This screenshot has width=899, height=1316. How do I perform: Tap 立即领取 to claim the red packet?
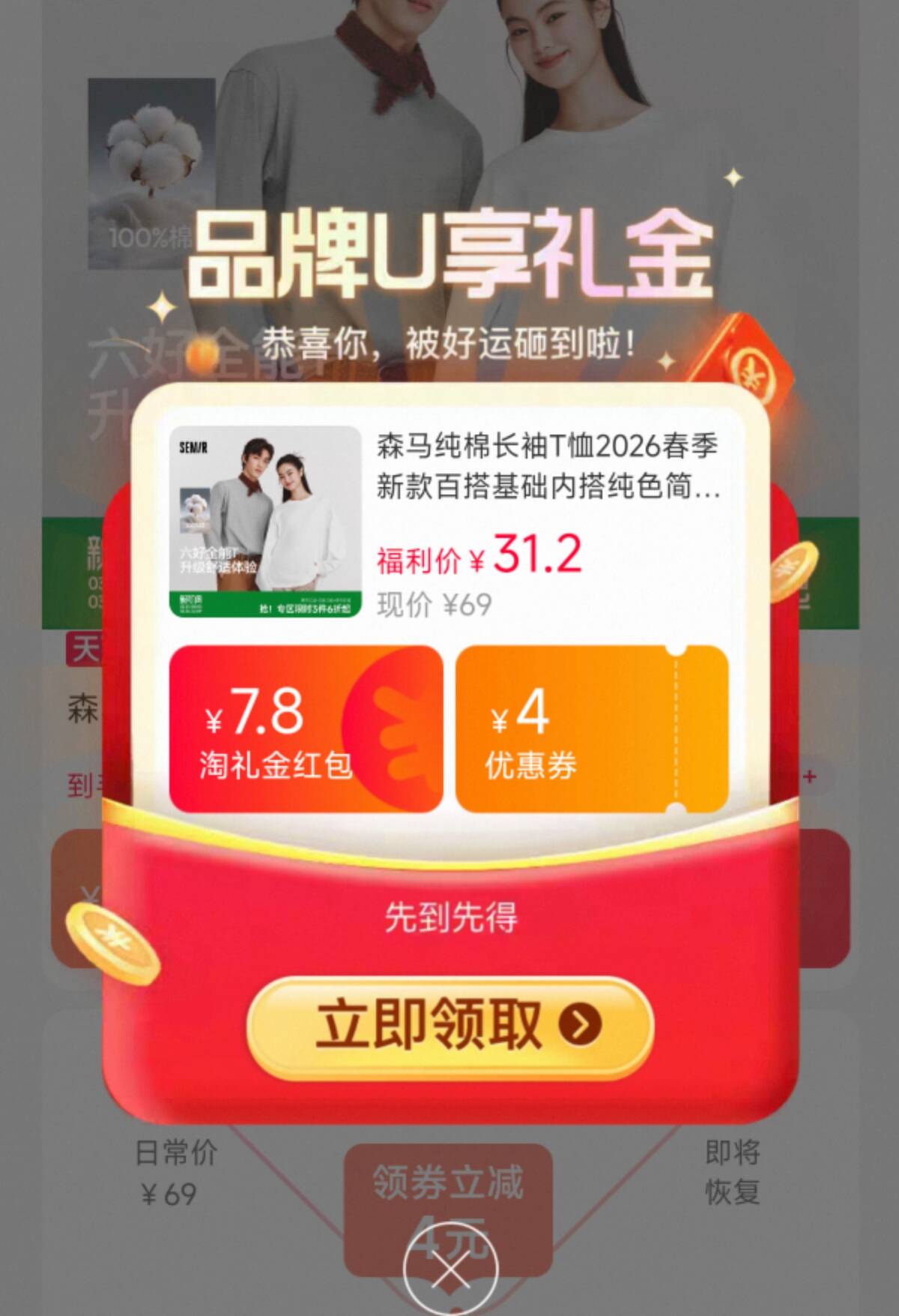tap(450, 1025)
